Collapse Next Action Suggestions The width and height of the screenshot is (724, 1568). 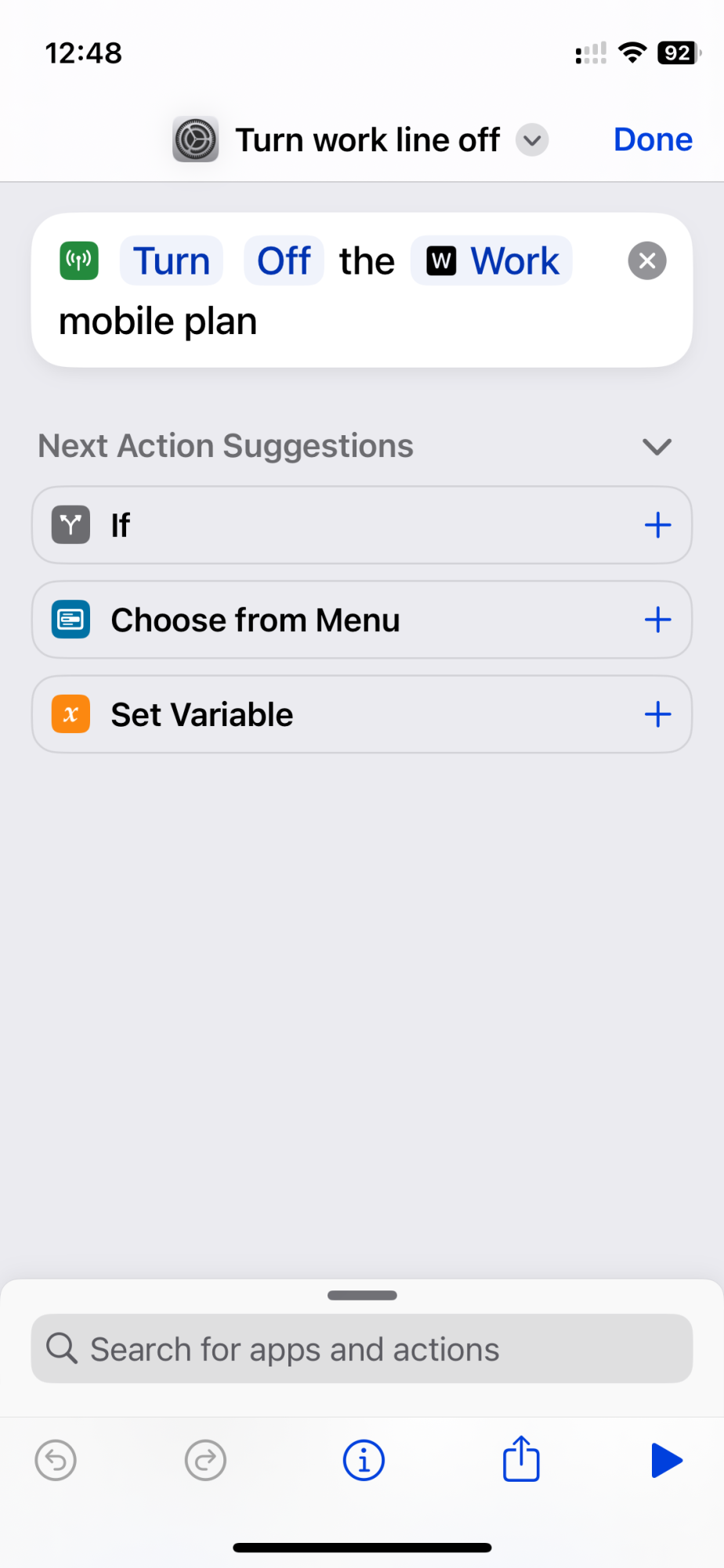tap(657, 447)
